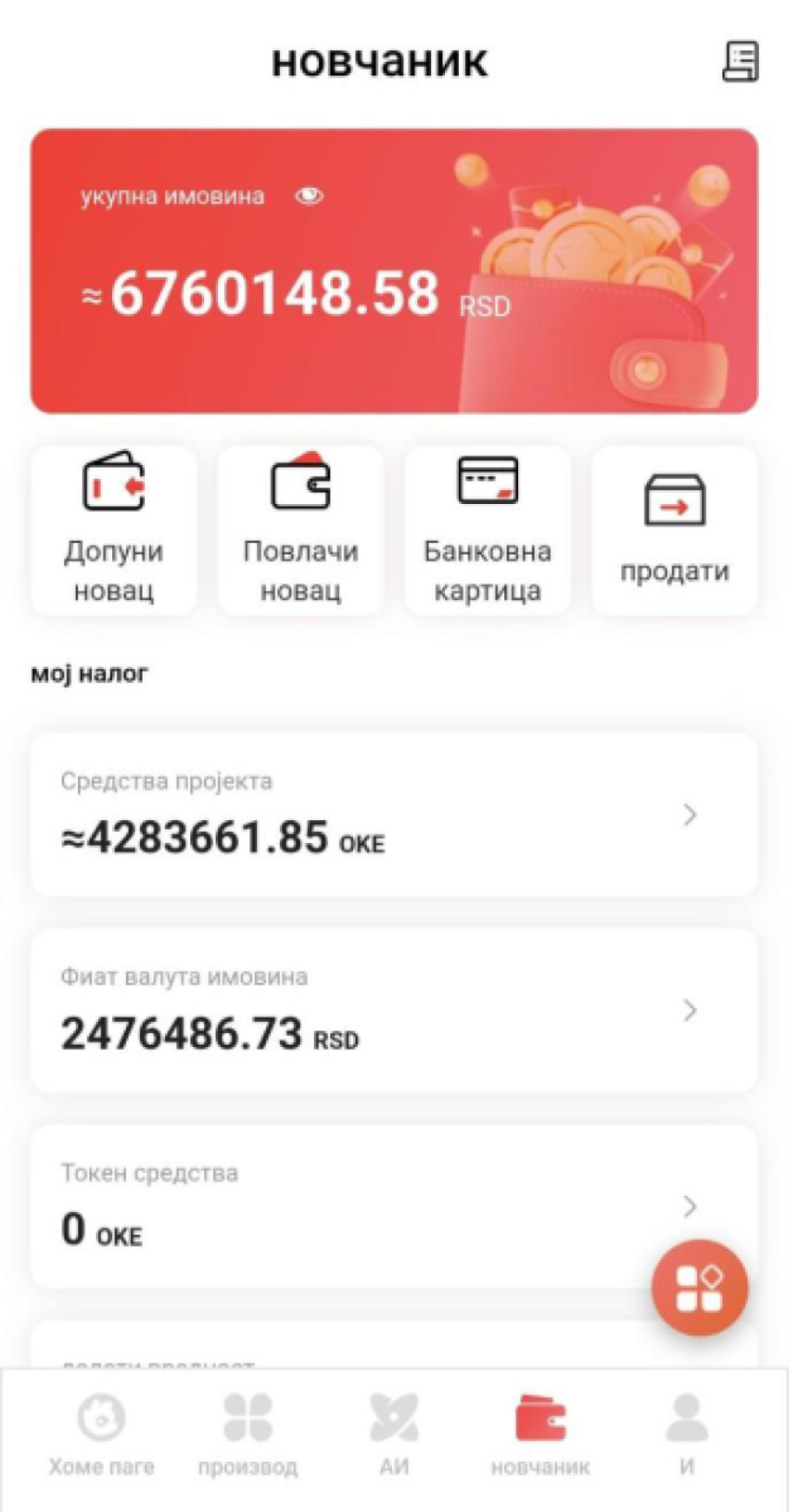Select the новчаник tab
Screen dimensions: 798x1512
(540, 1435)
